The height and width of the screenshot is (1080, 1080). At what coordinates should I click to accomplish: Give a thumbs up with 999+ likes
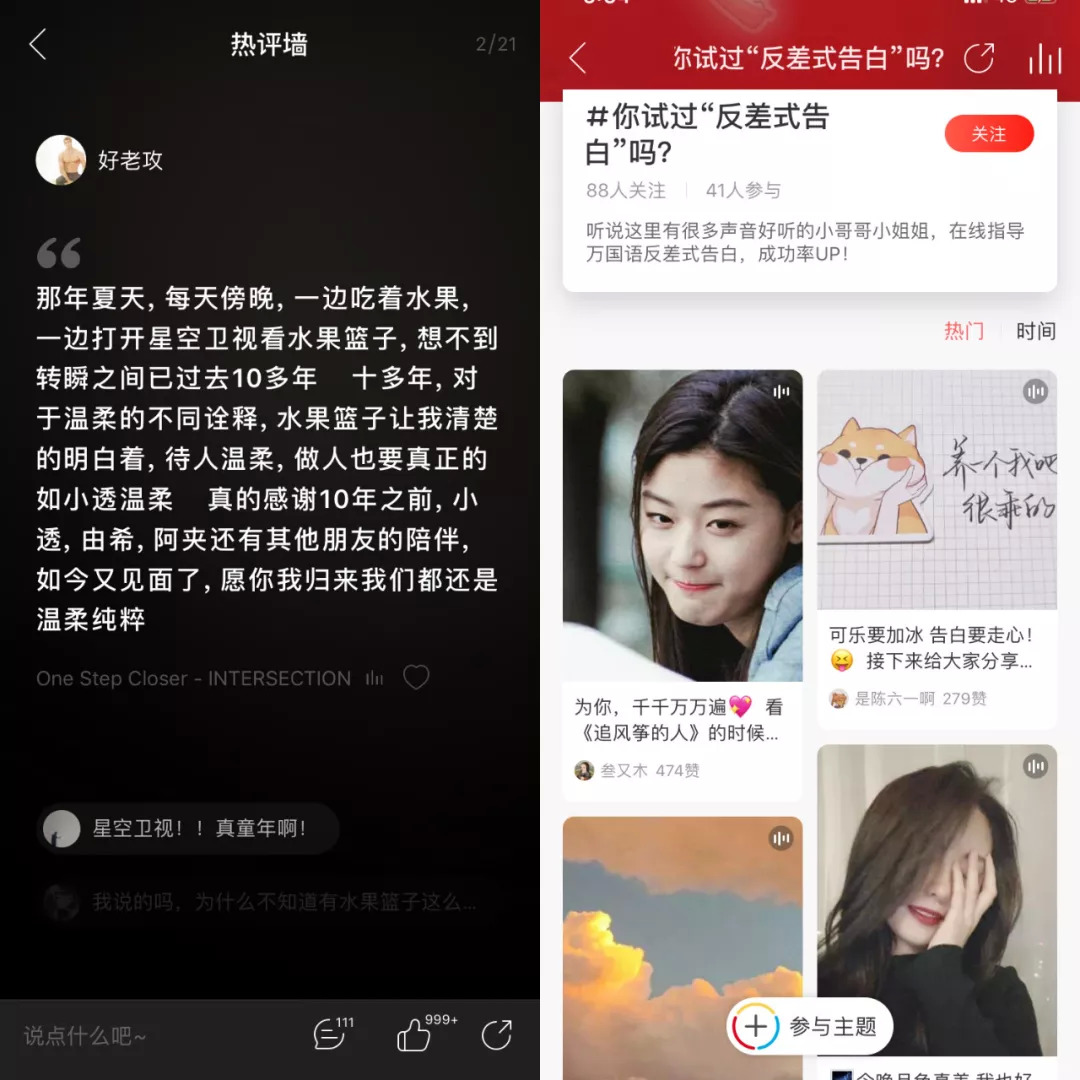pos(415,1035)
